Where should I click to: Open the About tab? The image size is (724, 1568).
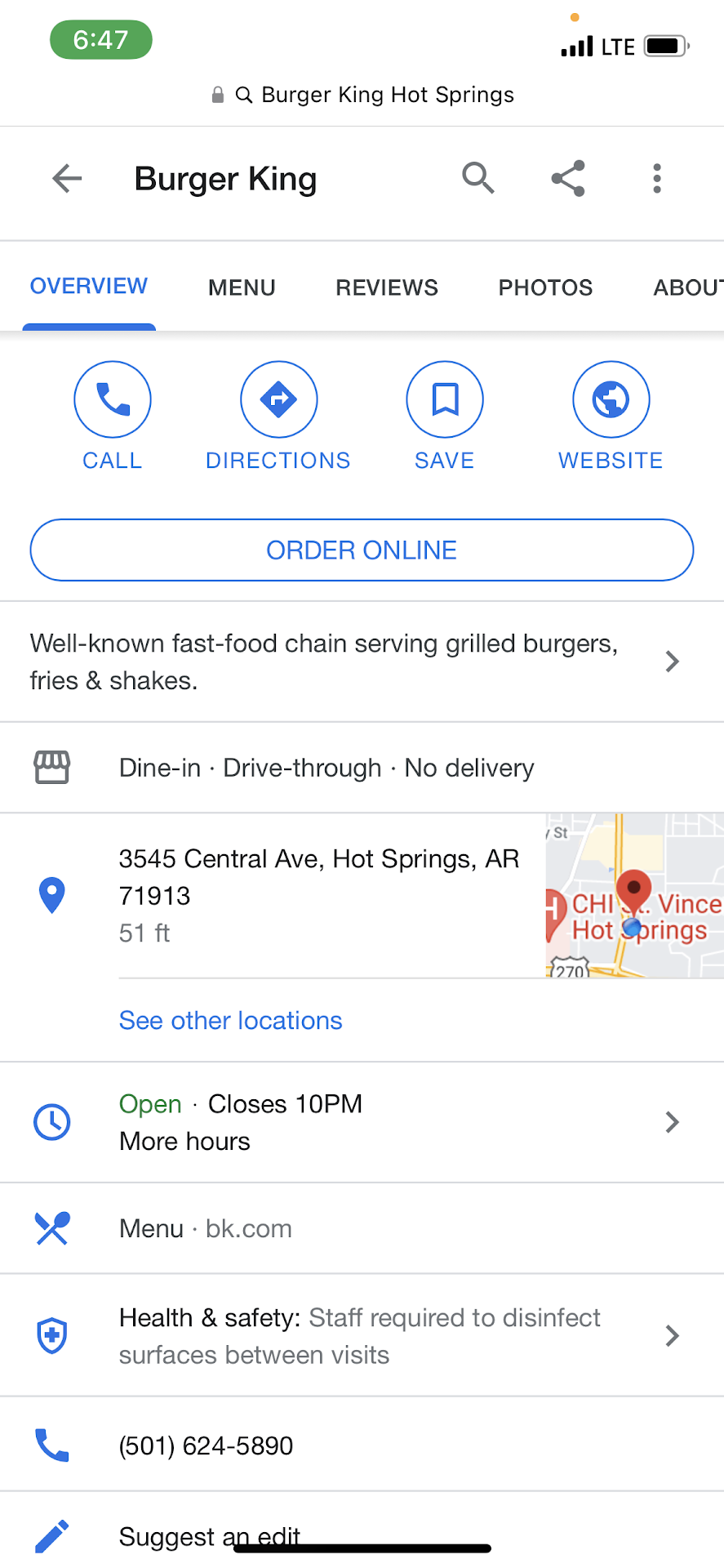coord(687,287)
